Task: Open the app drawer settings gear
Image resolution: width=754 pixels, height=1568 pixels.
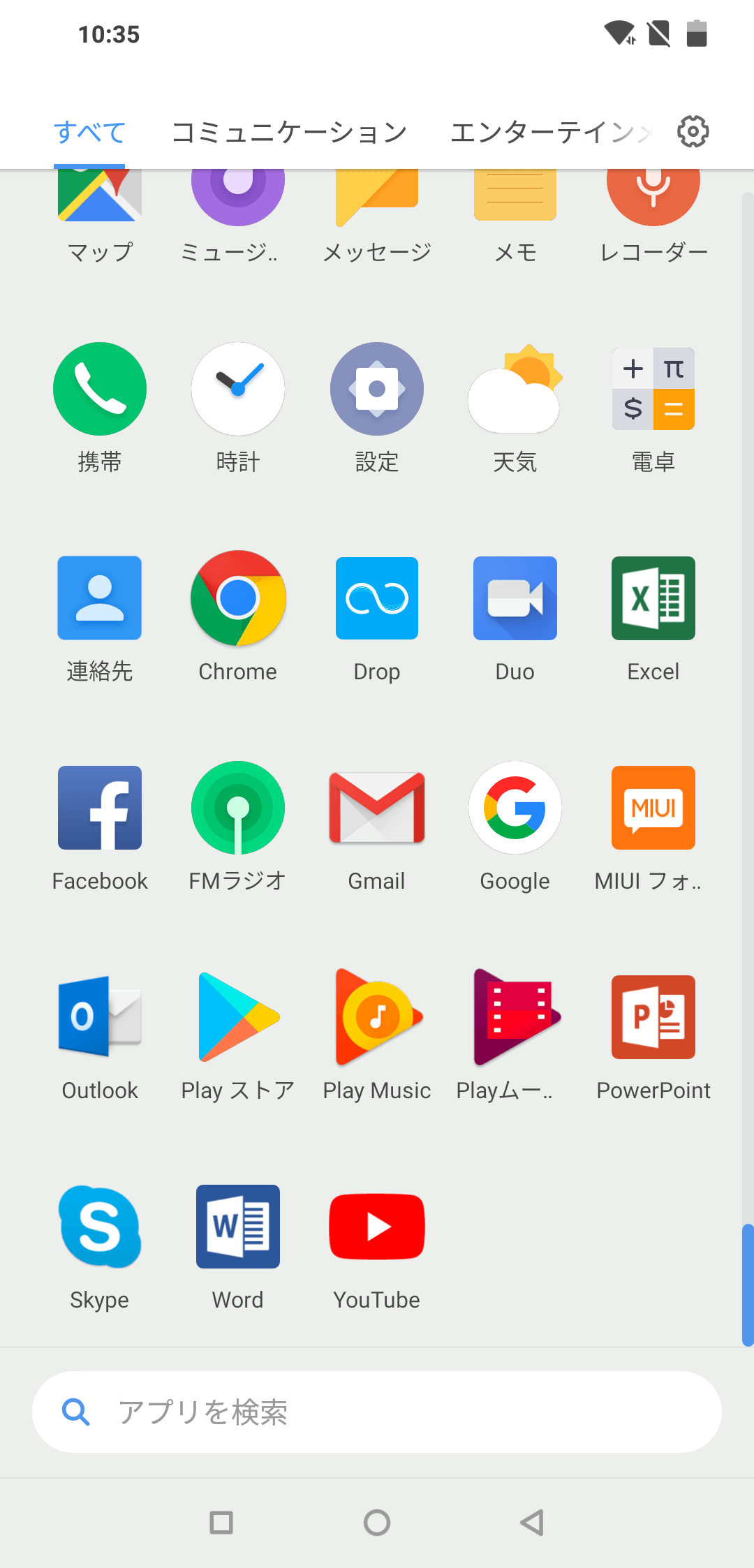Action: pos(693,131)
